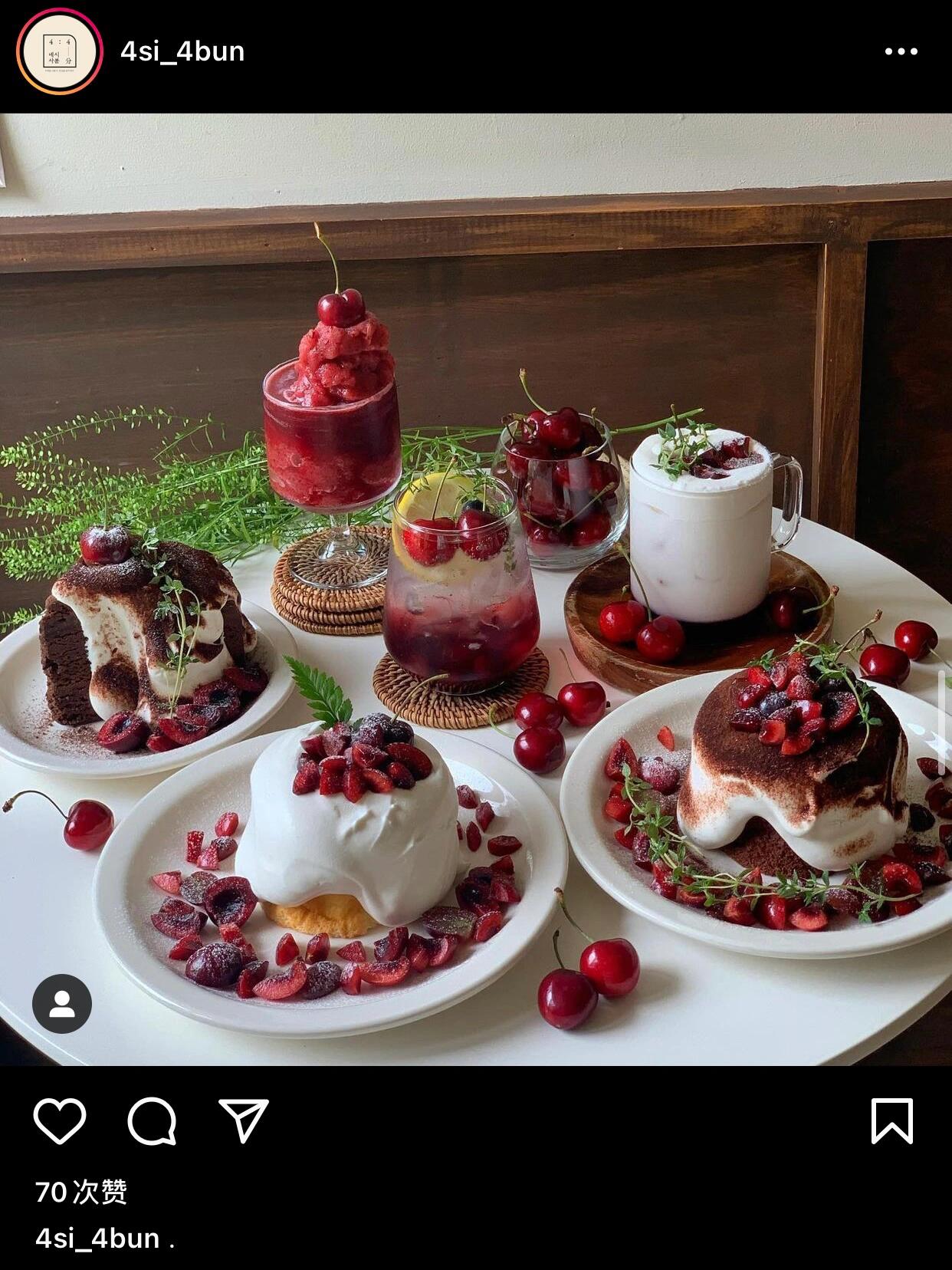952x1270 pixels.
Task: Show tagged people on the photo
Action: [62, 1004]
